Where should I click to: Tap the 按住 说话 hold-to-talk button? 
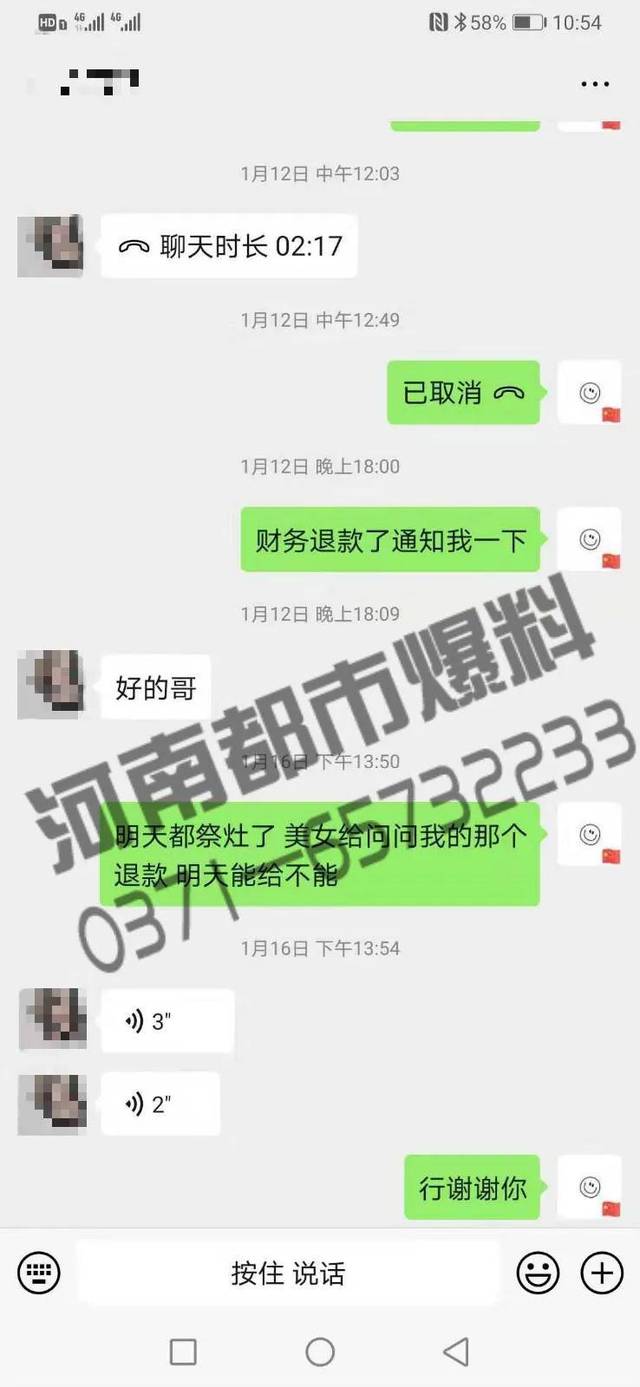coord(288,1273)
